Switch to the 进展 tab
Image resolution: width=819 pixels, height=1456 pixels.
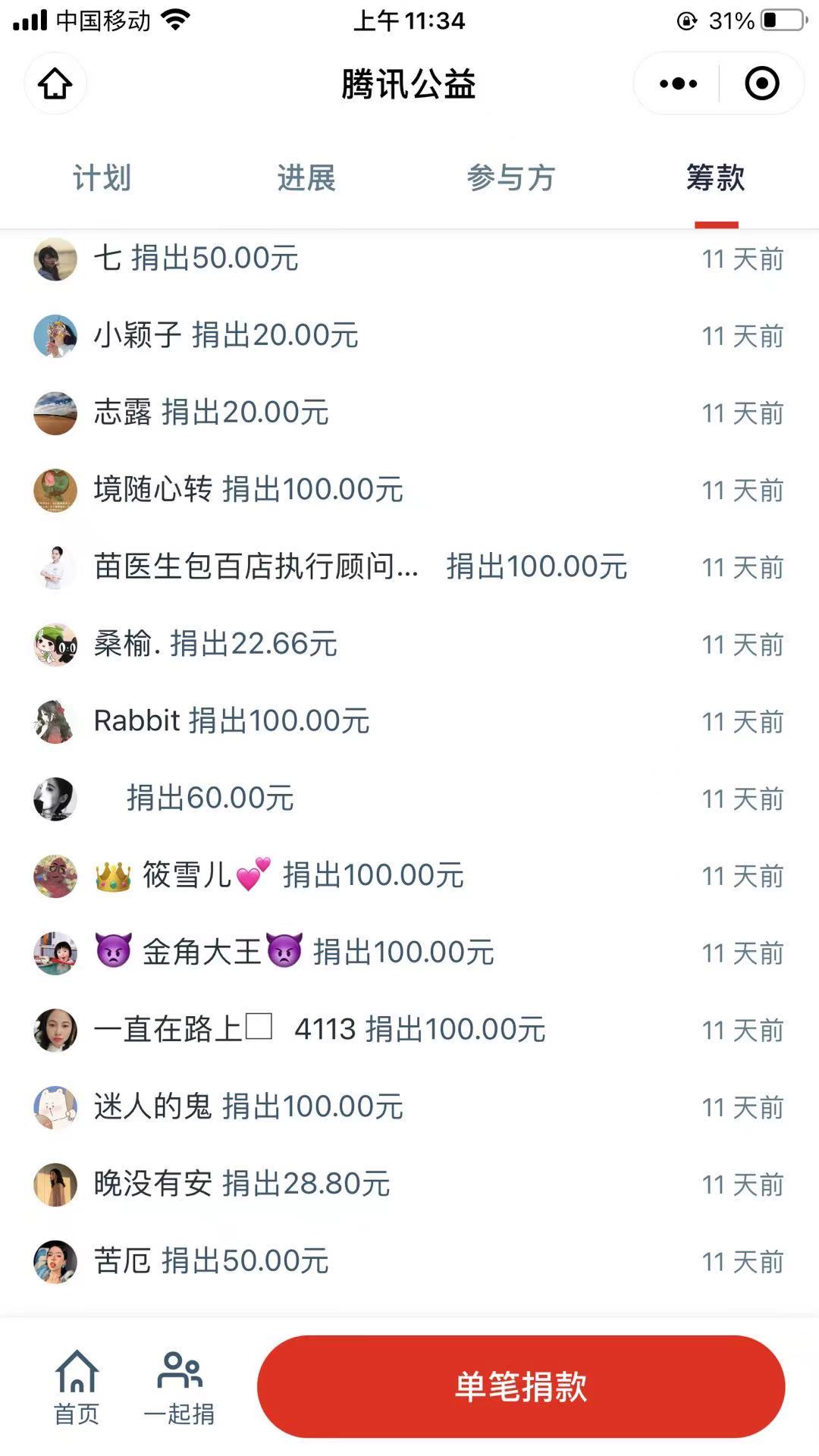pos(306,178)
